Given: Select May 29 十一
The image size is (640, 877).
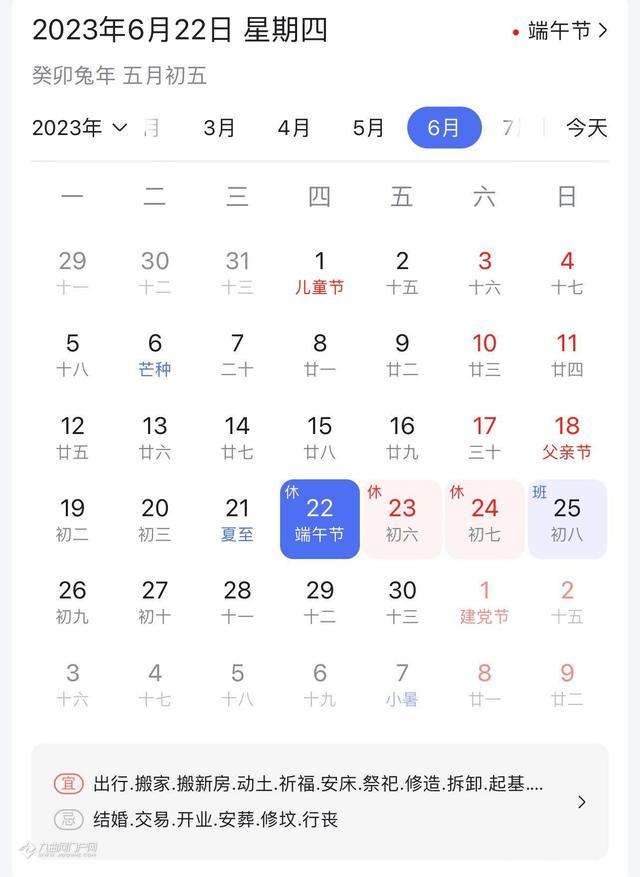Looking at the screenshot, I should [72, 273].
